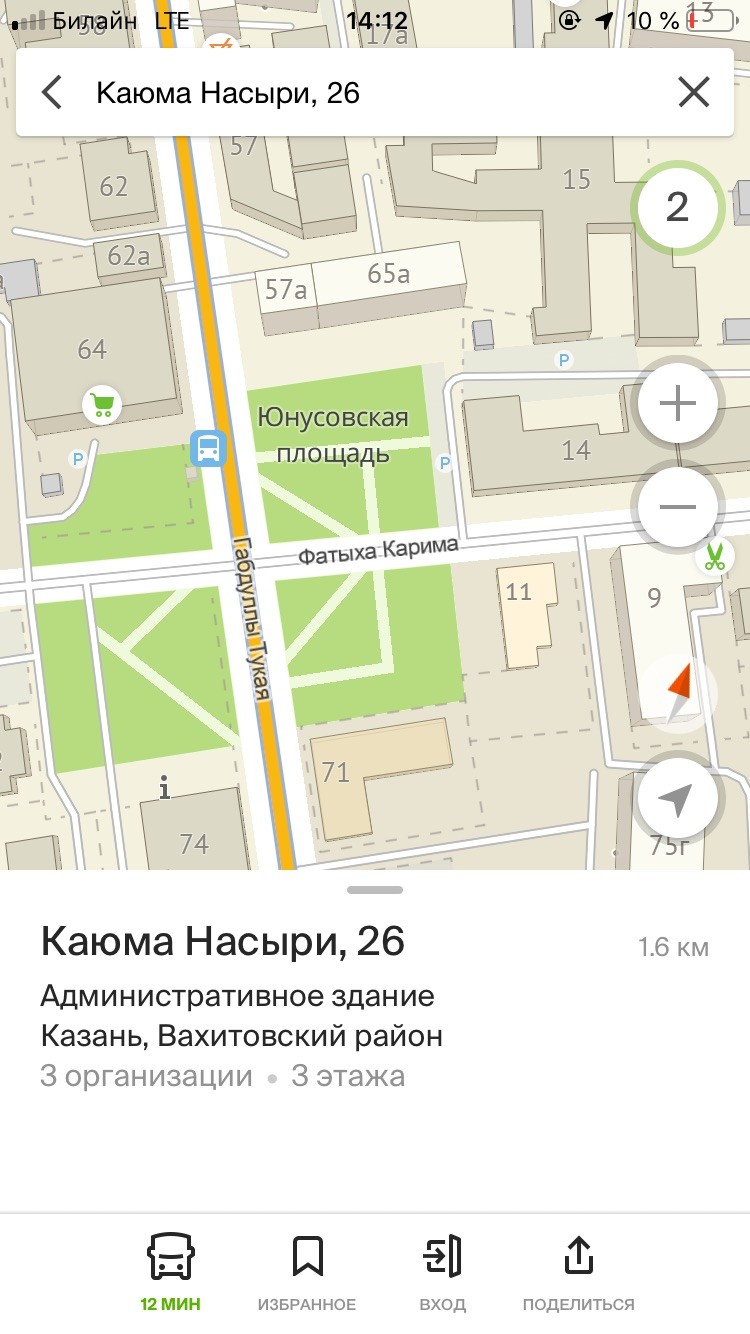Open the 3 организации list

(x=146, y=1076)
